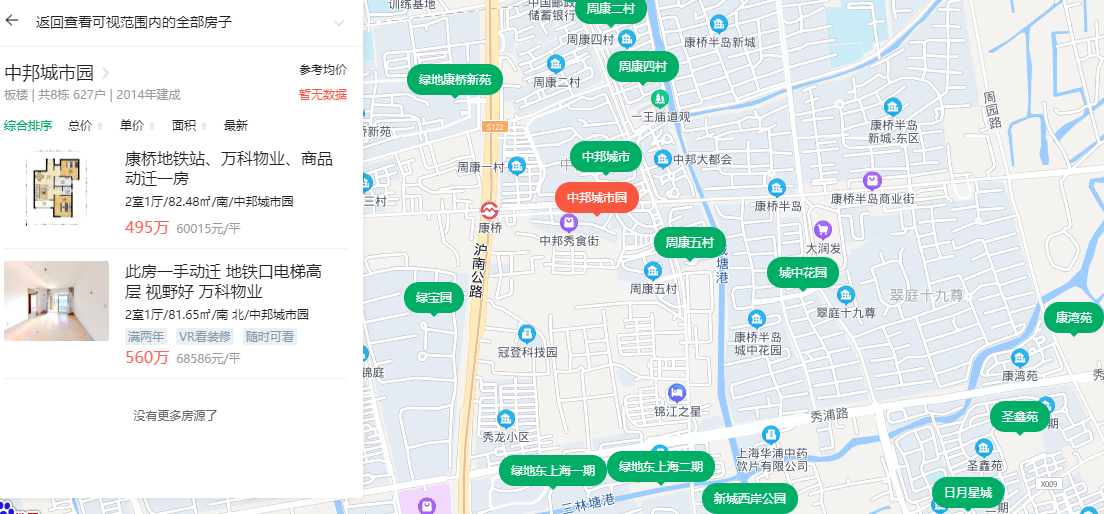
Task: Select 周康五村 map marker
Action: point(689,243)
